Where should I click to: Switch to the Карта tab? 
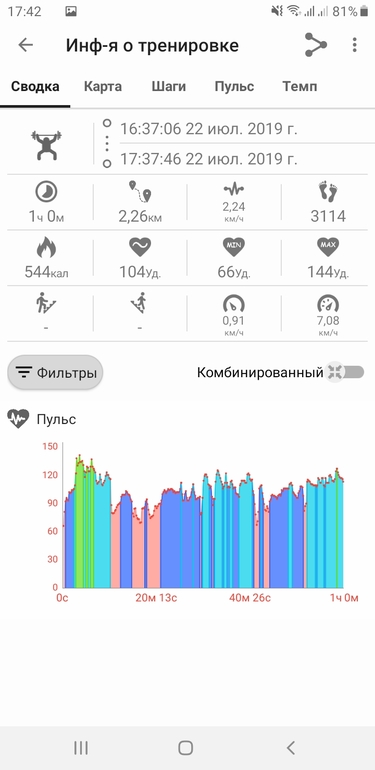click(x=103, y=87)
